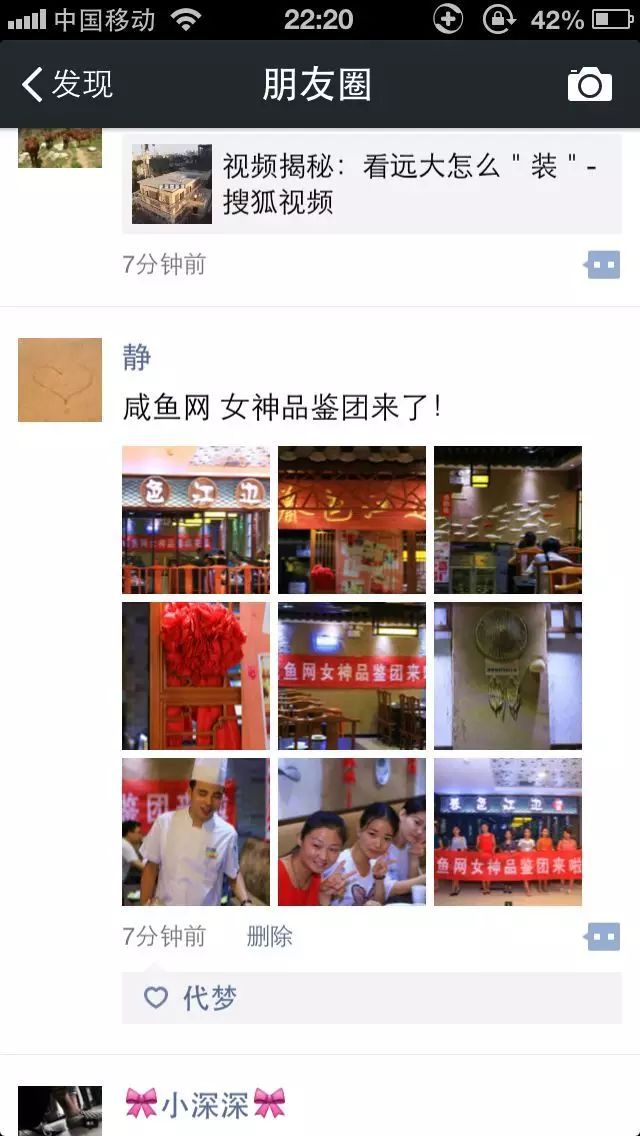Image resolution: width=640 pixels, height=1136 pixels.
Task: Open the camera to post a moment
Action: point(589,85)
